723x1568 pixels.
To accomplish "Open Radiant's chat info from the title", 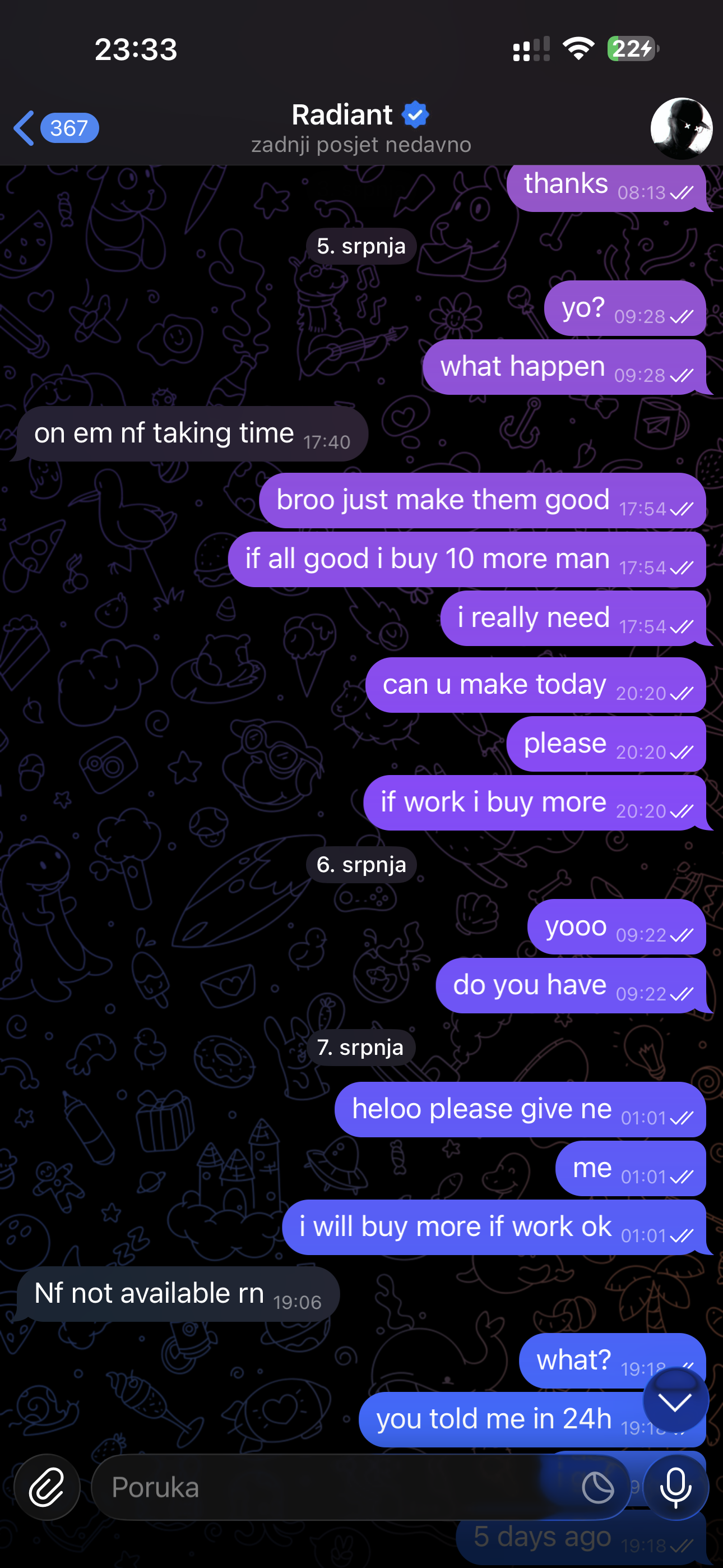I will tap(360, 127).
